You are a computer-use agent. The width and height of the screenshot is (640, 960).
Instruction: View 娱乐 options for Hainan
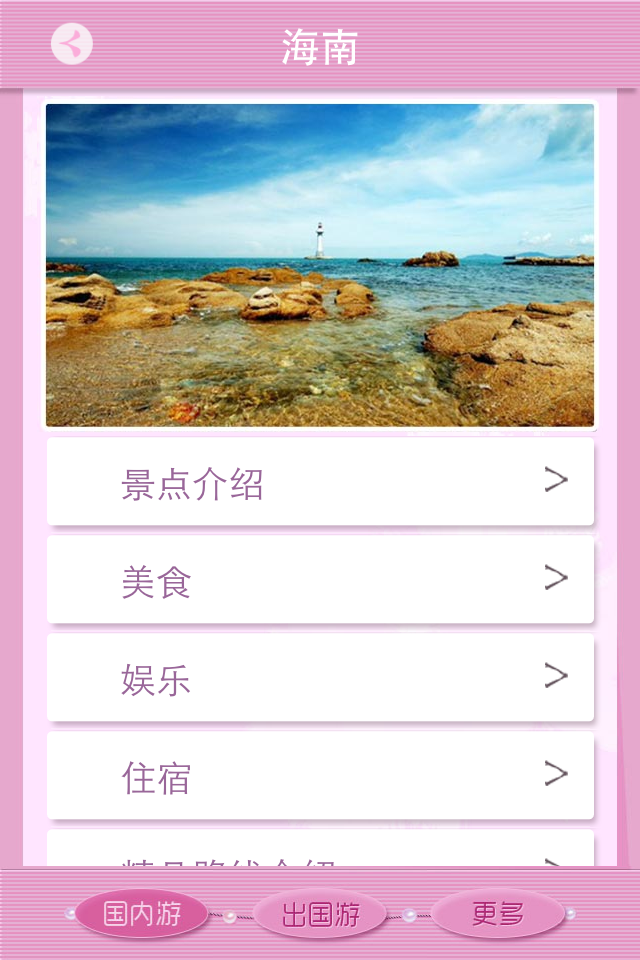320,678
